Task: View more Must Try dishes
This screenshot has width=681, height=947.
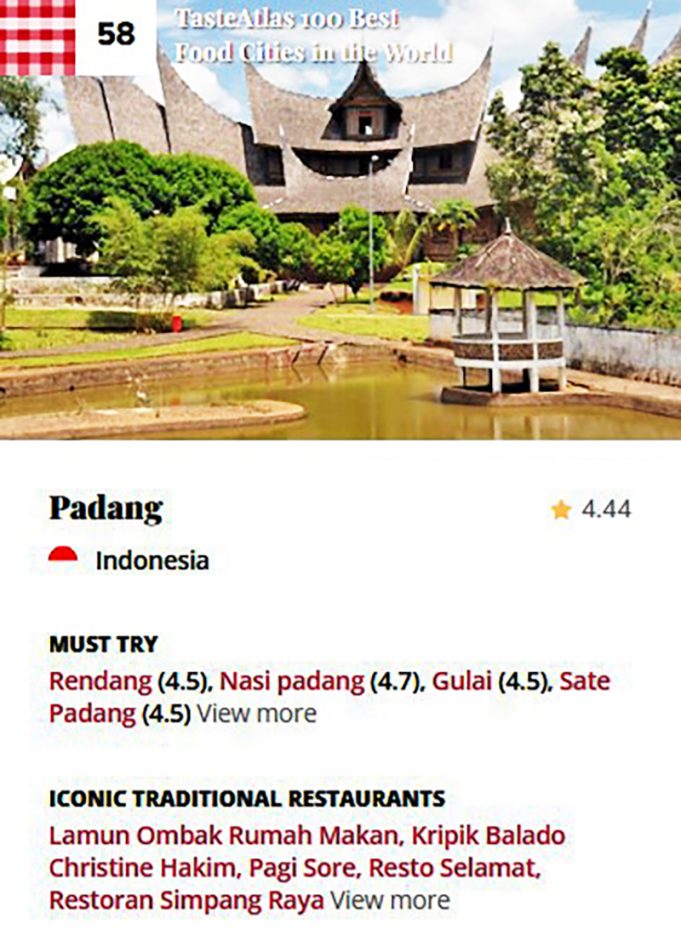Action: [x=256, y=714]
